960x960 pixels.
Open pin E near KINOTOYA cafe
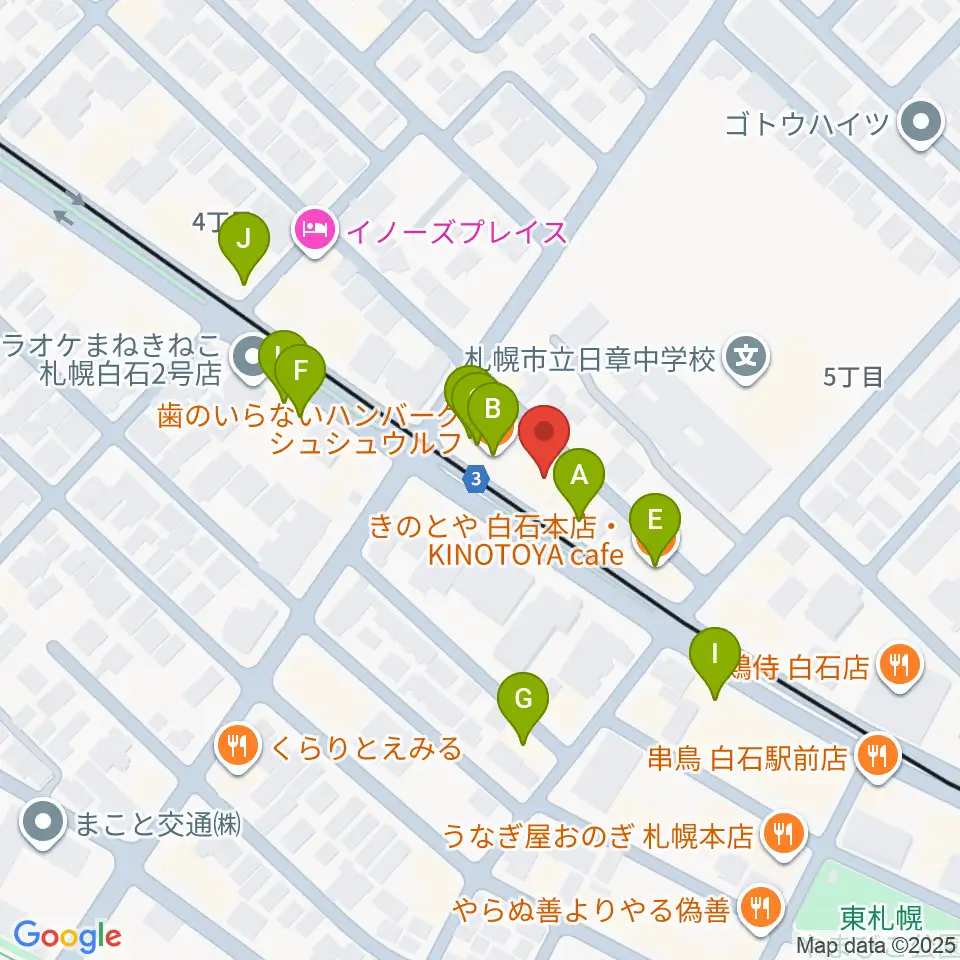pyautogui.click(x=655, y=521)
